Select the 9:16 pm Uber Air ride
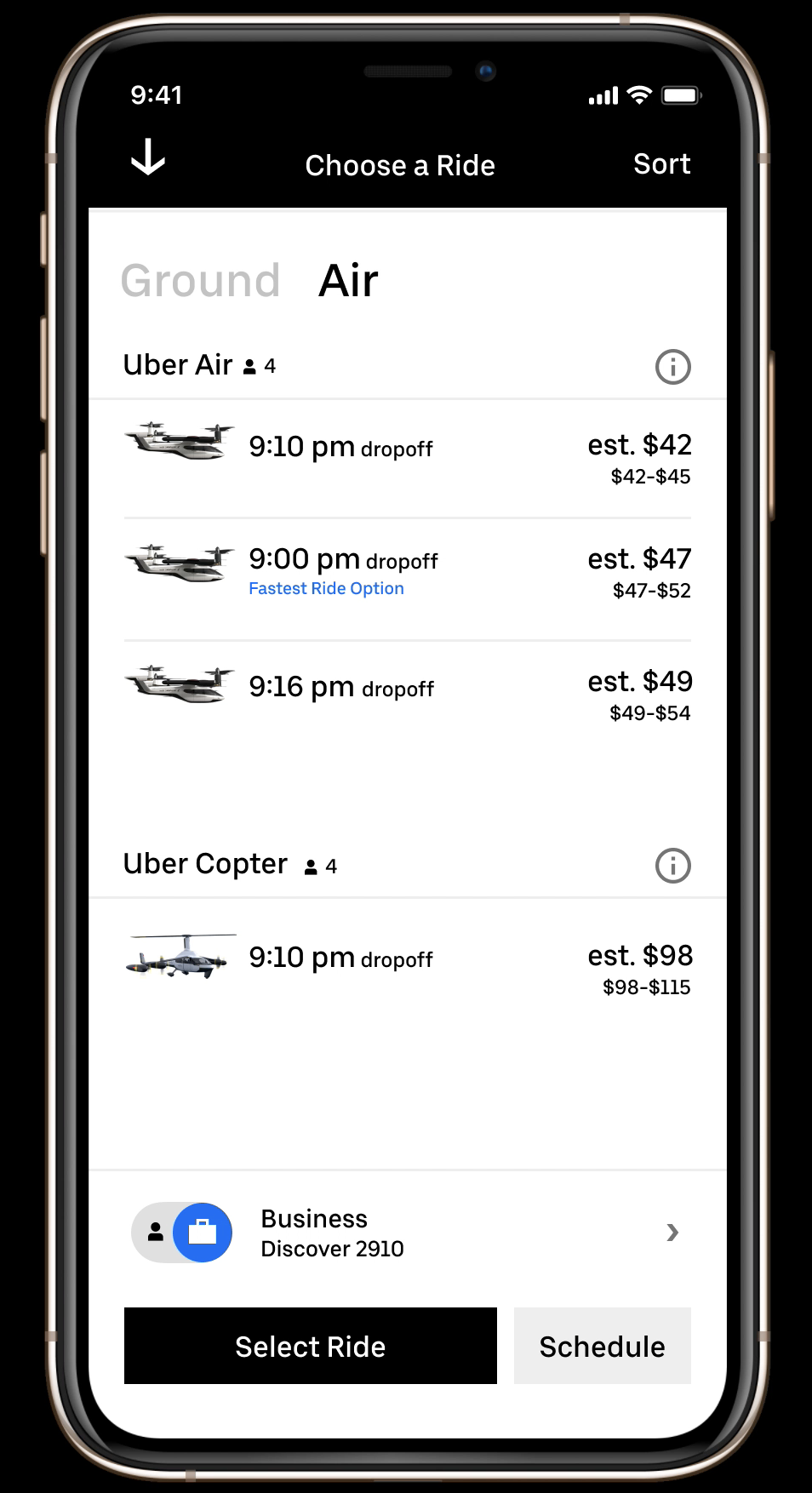The image size is (812, 1493). [407, 693]
